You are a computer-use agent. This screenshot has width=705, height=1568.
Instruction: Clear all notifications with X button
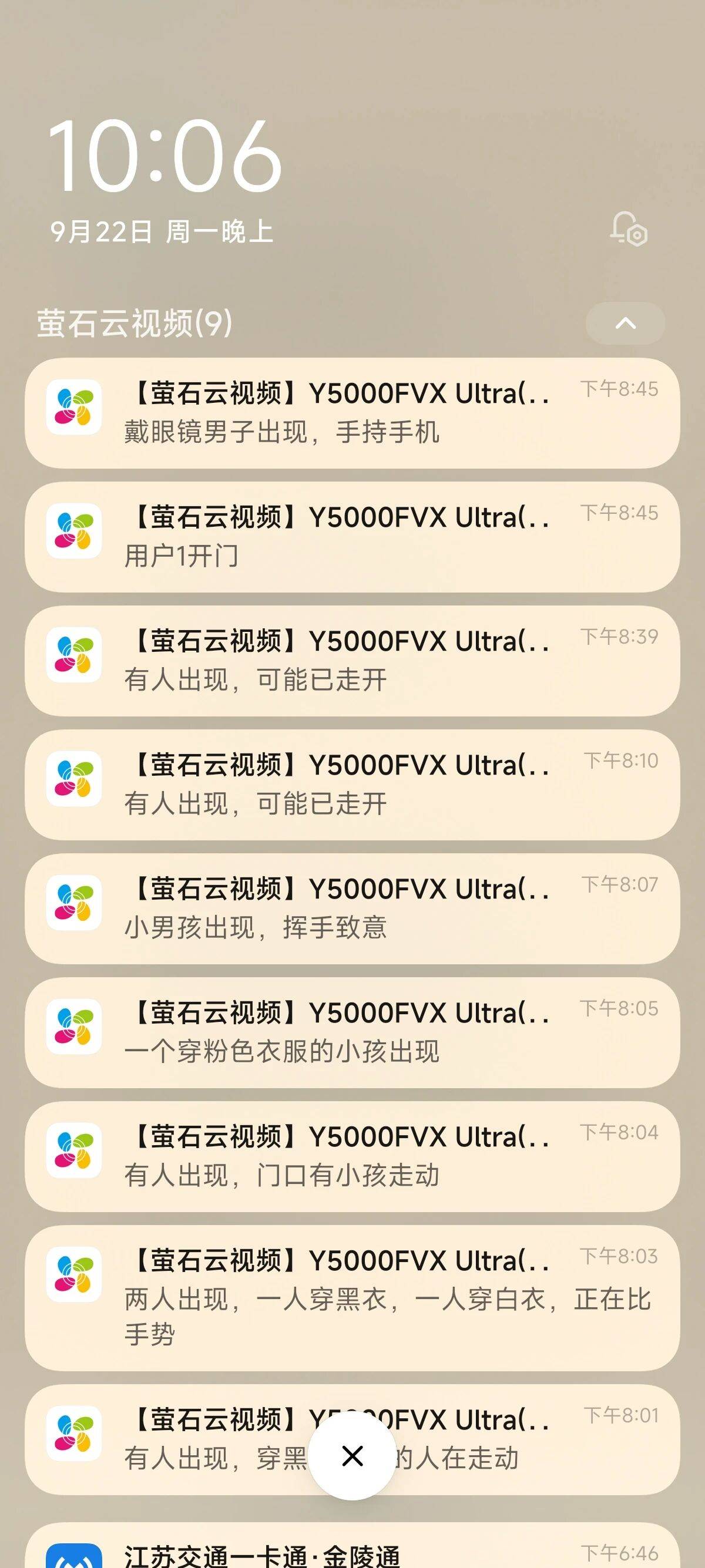click(x=352, y=1456)
